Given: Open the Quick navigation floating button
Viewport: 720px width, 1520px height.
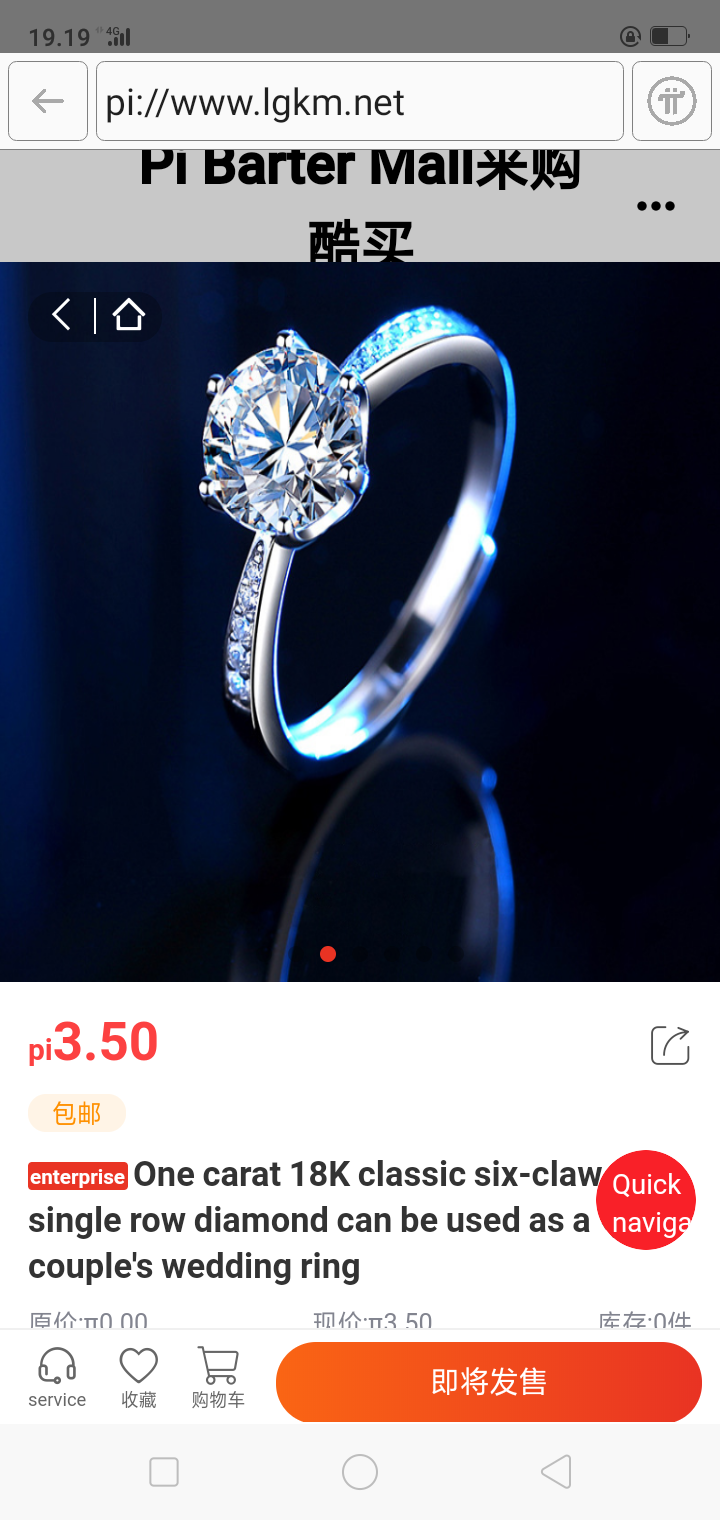Looking at the screenshot, I should tap(646, 1200).
